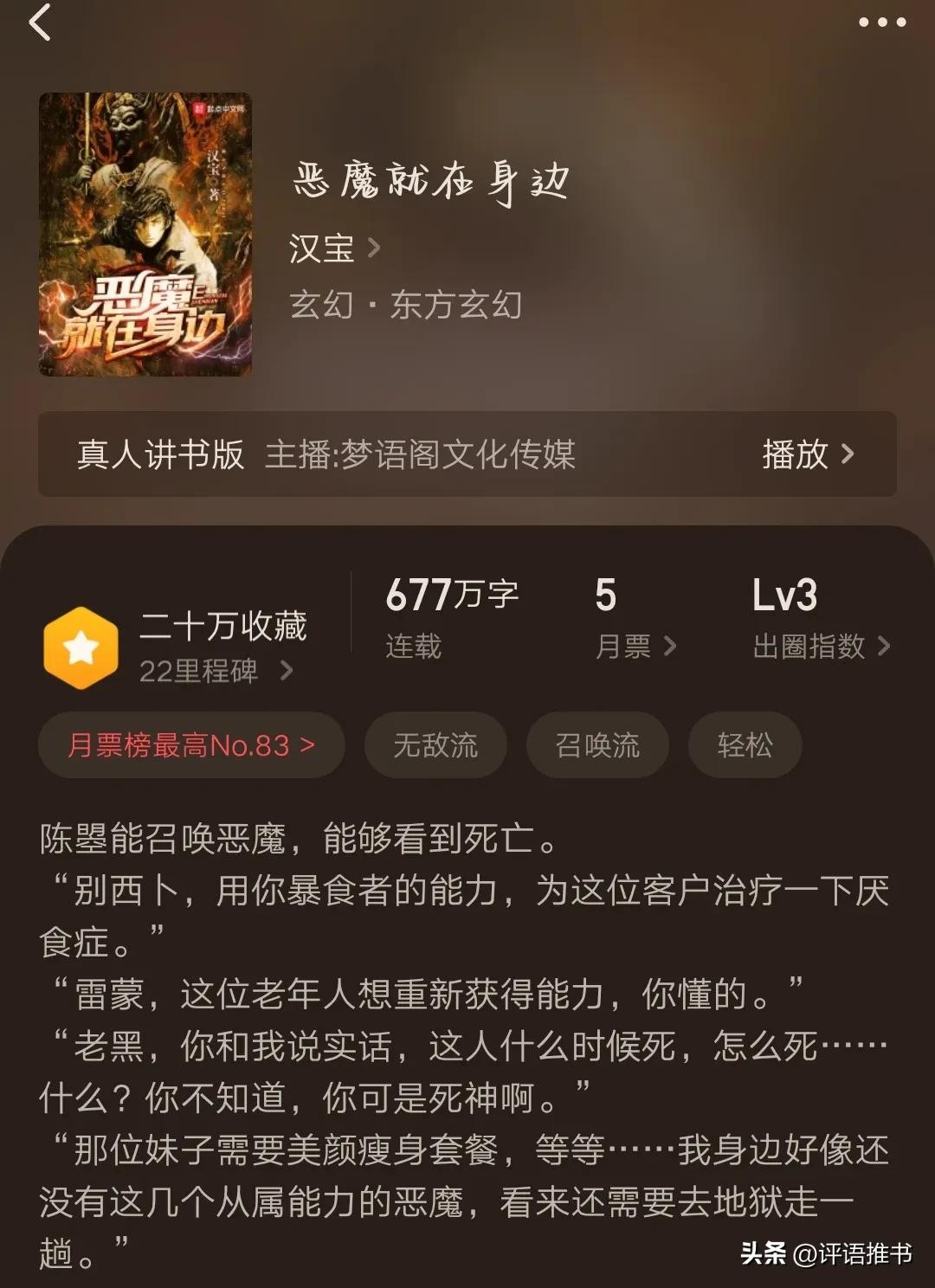Go back using the top arrow

(x=41, y=23)
